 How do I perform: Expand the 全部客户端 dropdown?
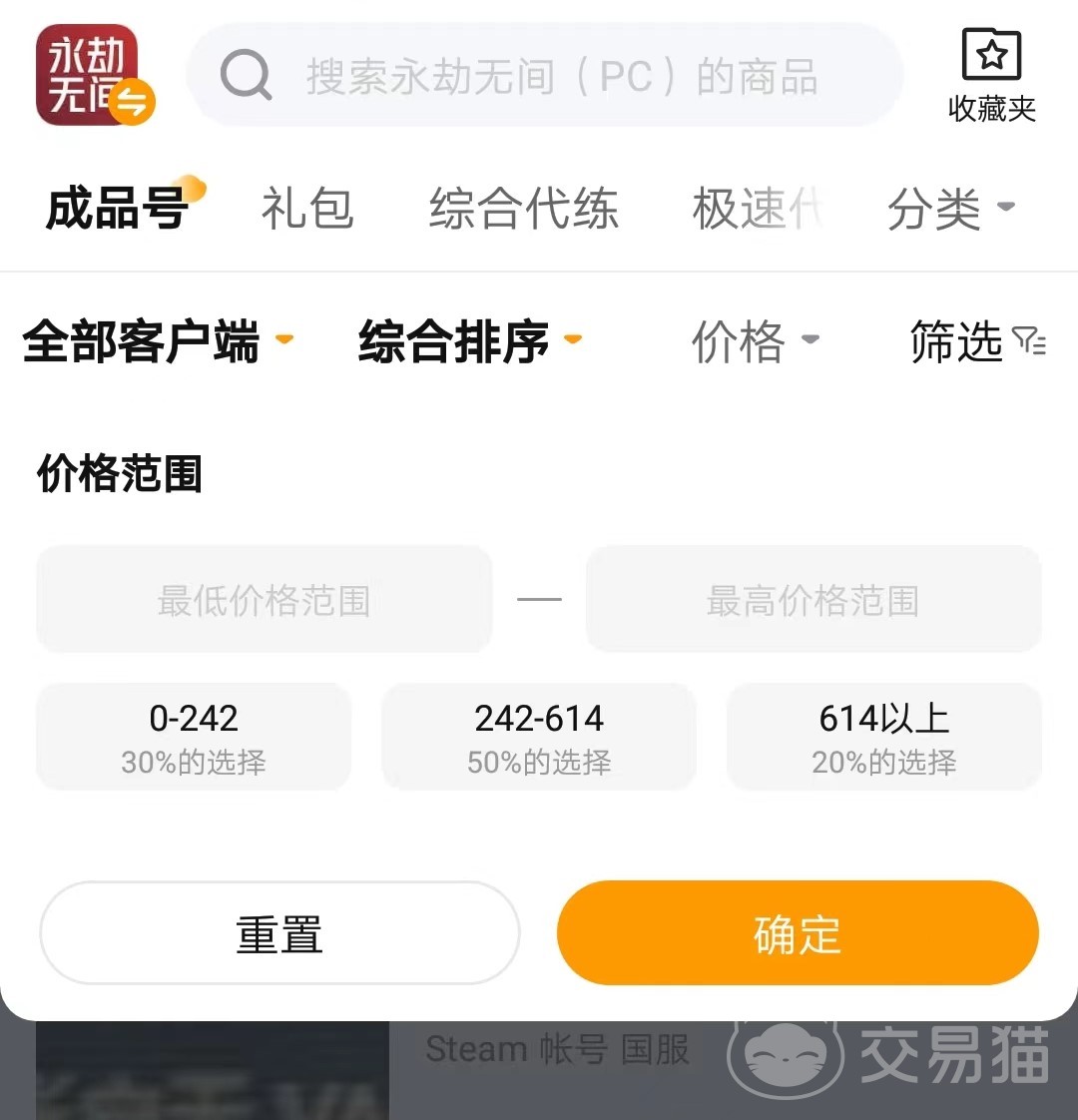click(x=157, y=342)
